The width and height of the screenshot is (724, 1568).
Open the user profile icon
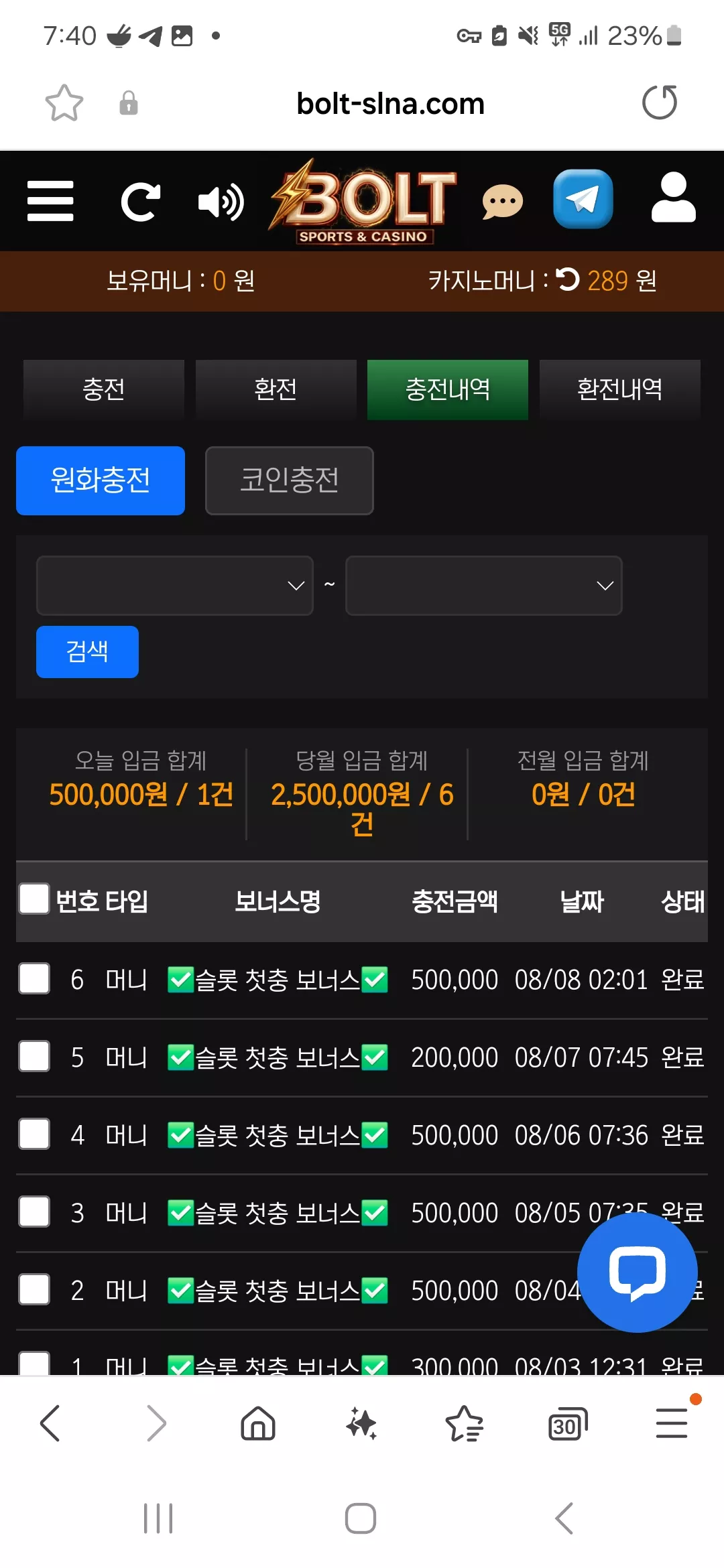(674, 197)
